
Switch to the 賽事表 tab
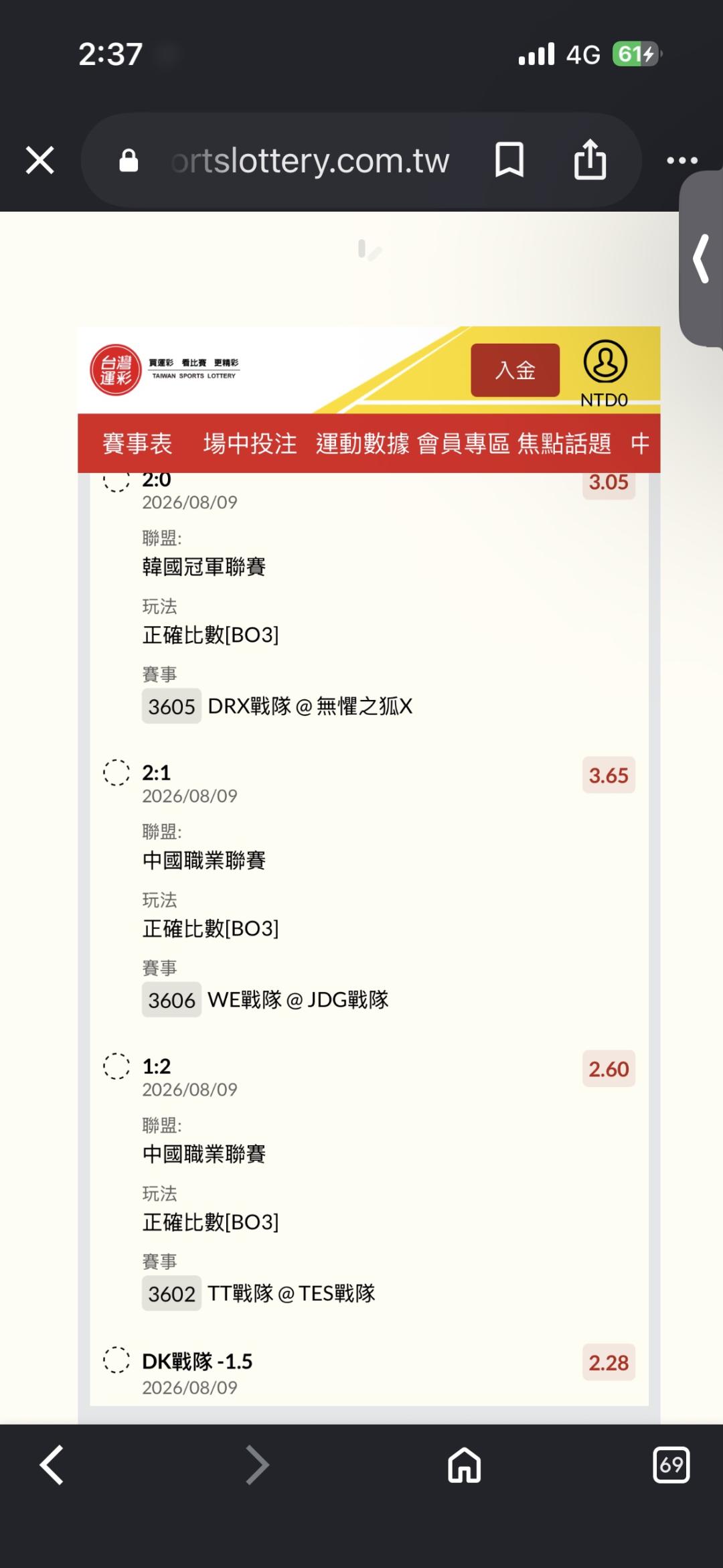point(137,443)
